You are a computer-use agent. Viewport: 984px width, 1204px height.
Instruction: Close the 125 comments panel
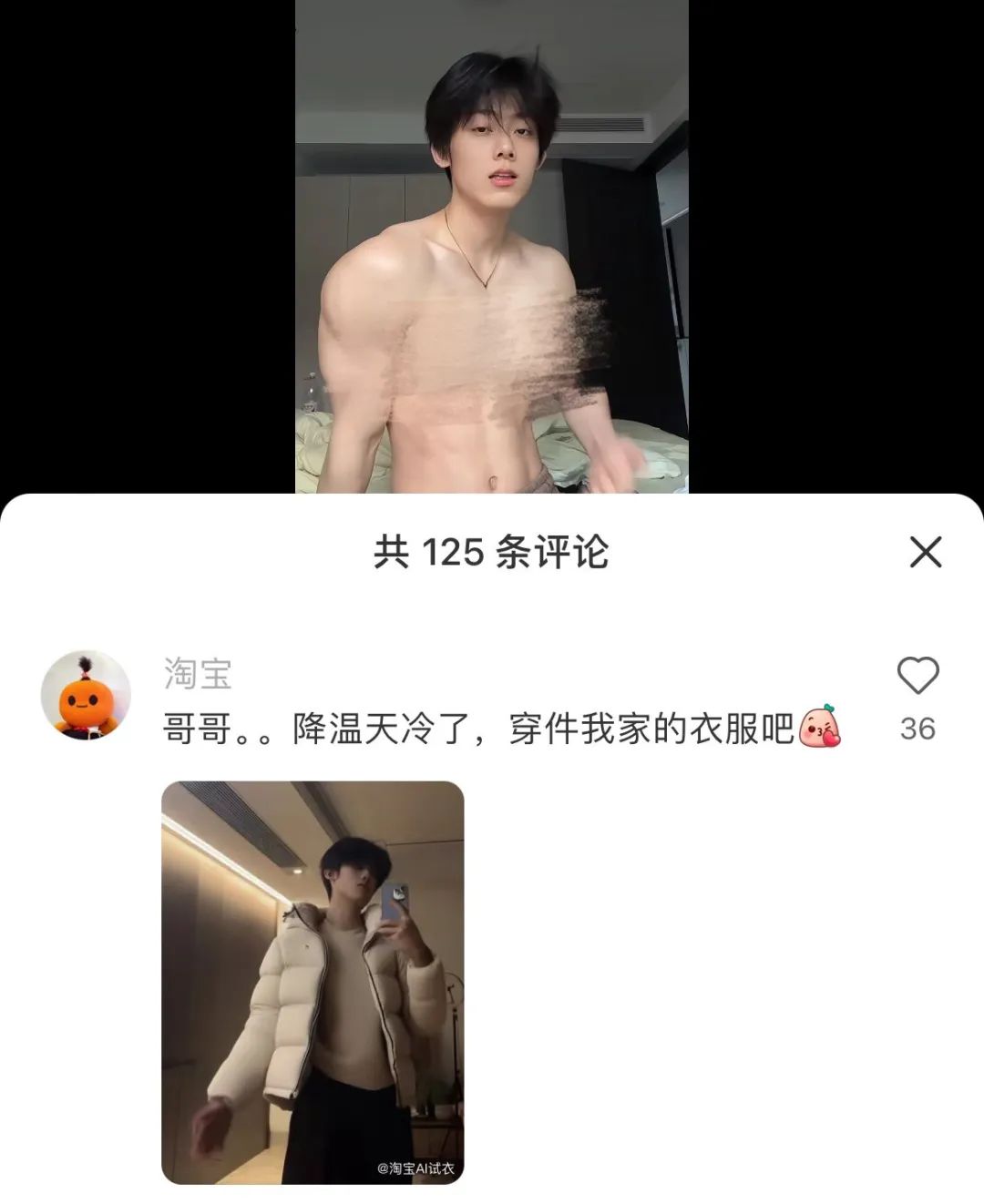tap(925, 552)
